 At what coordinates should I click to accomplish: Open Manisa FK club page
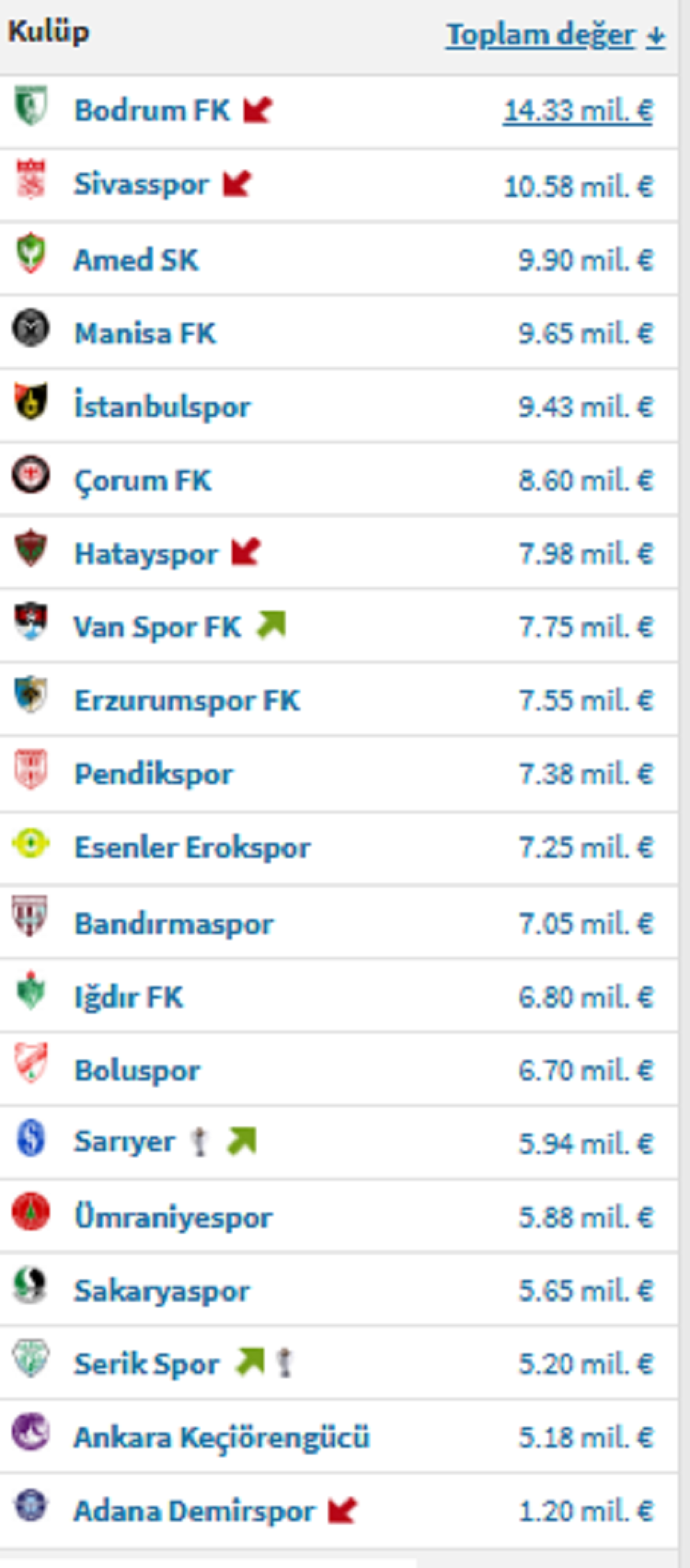[x=144, y=333]
